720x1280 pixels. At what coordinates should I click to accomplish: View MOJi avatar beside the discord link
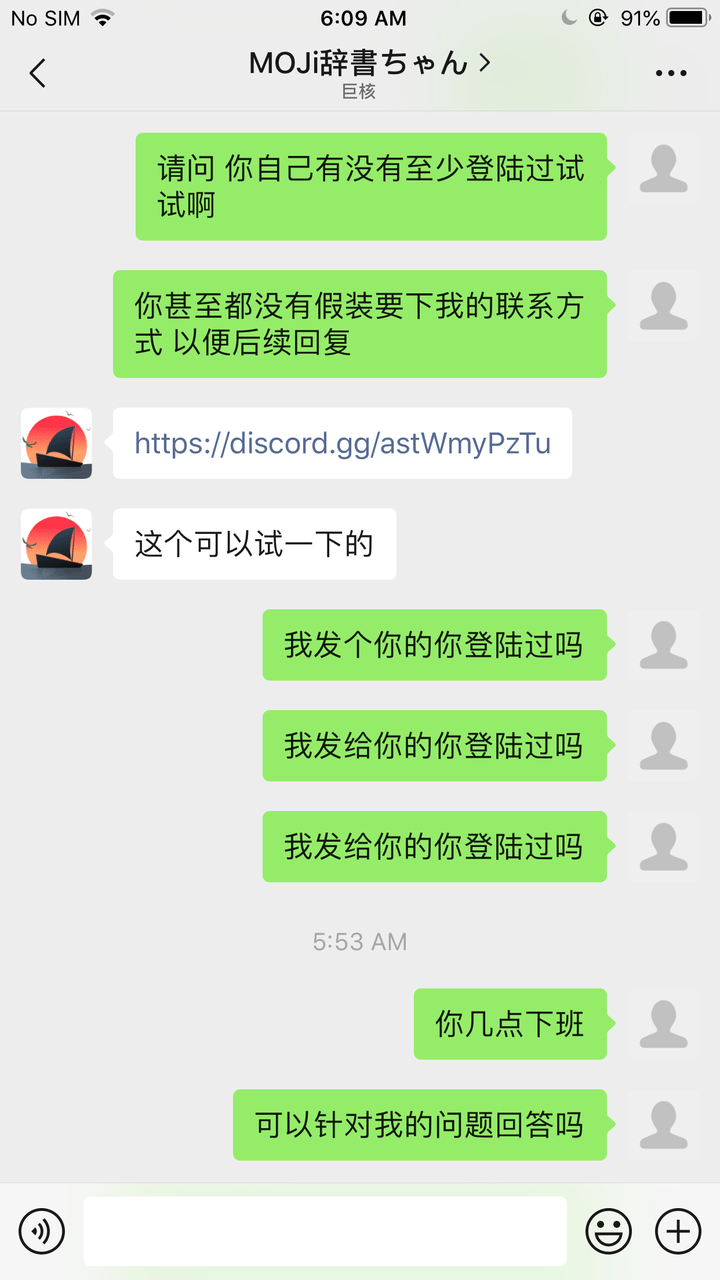point(56,443)
